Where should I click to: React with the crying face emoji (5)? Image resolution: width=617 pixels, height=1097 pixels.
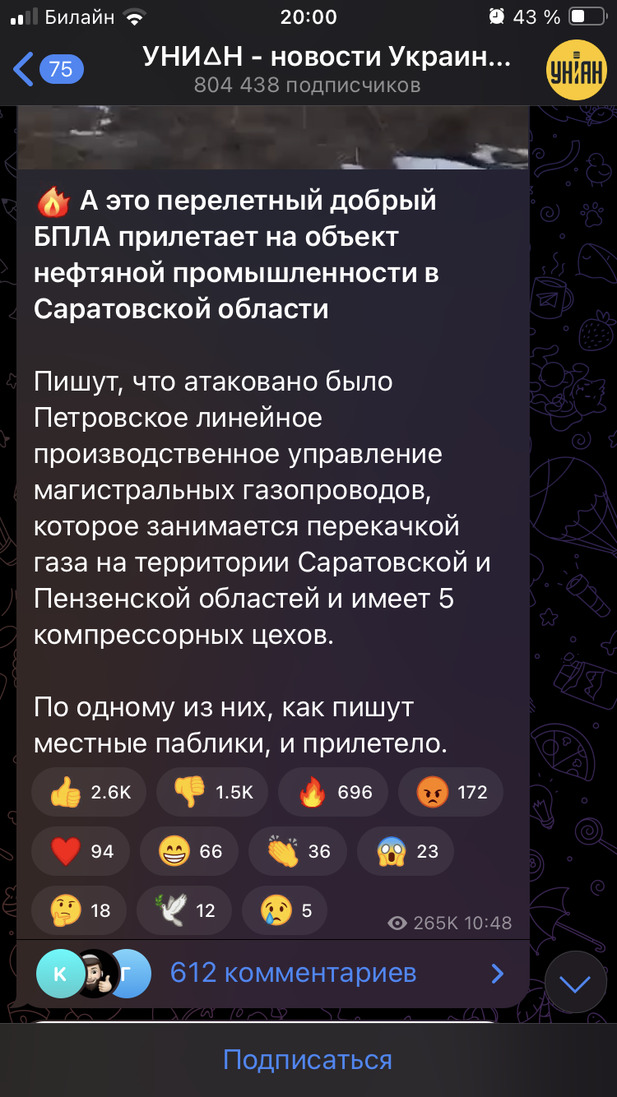coord(284,910)
